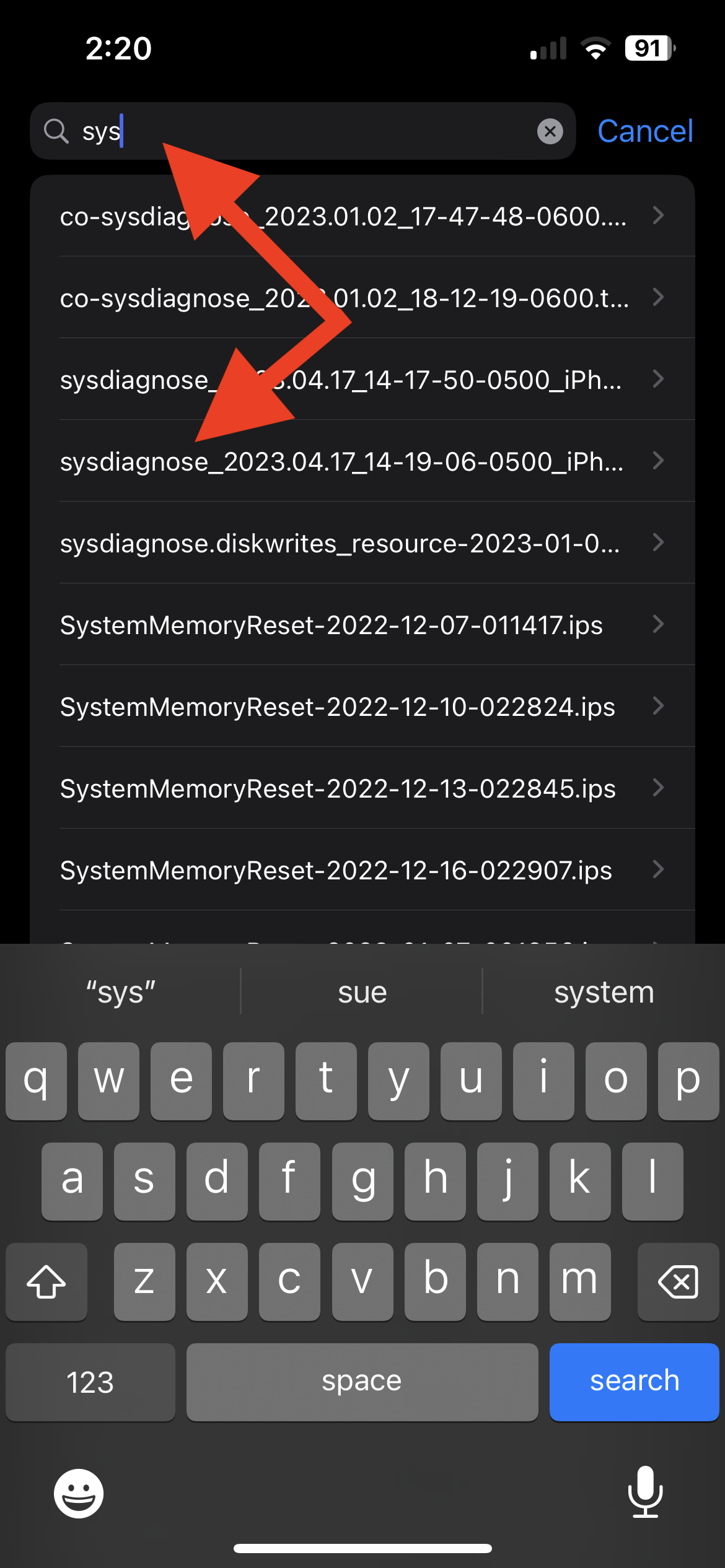Open SystemMemoryReset-2022-12-16-022907.ips
Image resolution: width=725 pixels, height=1568 pixels.
[362, 870]
